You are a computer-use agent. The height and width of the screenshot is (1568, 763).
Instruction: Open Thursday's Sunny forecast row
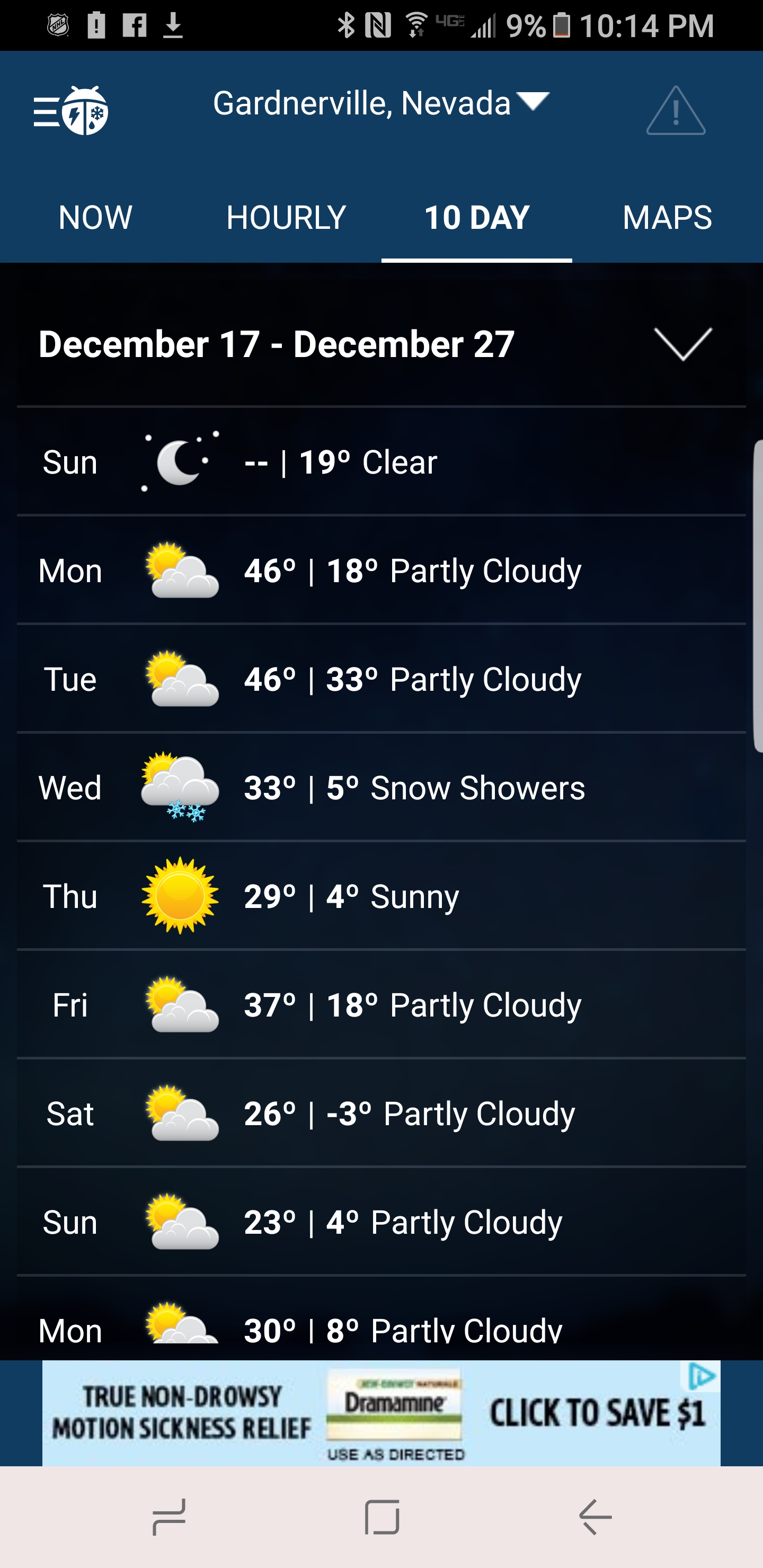click(x=381, y=896)
